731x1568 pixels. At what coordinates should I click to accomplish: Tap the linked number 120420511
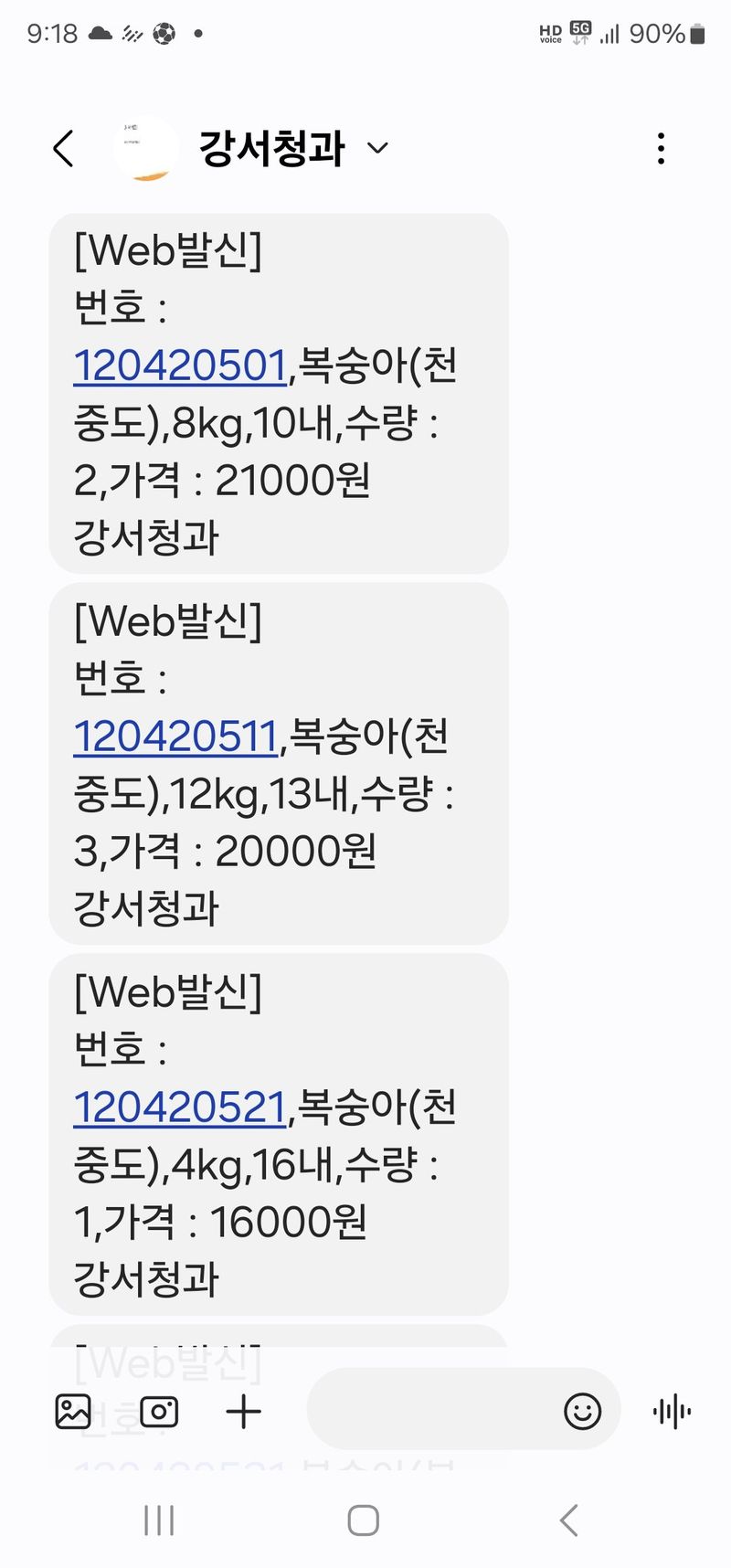pos(175,737)
